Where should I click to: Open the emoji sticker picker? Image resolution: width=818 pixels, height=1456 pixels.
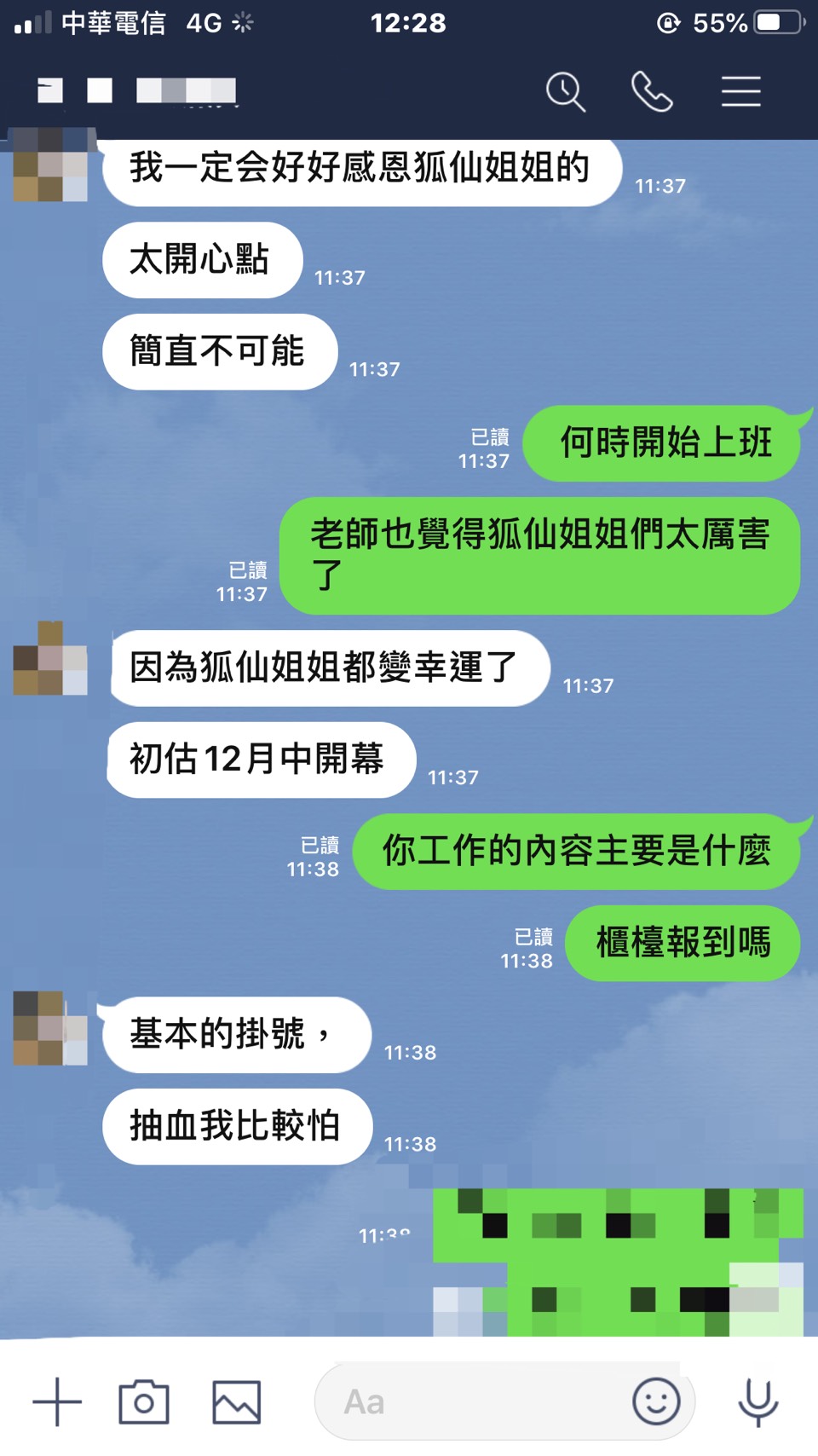coord(656,1401)
